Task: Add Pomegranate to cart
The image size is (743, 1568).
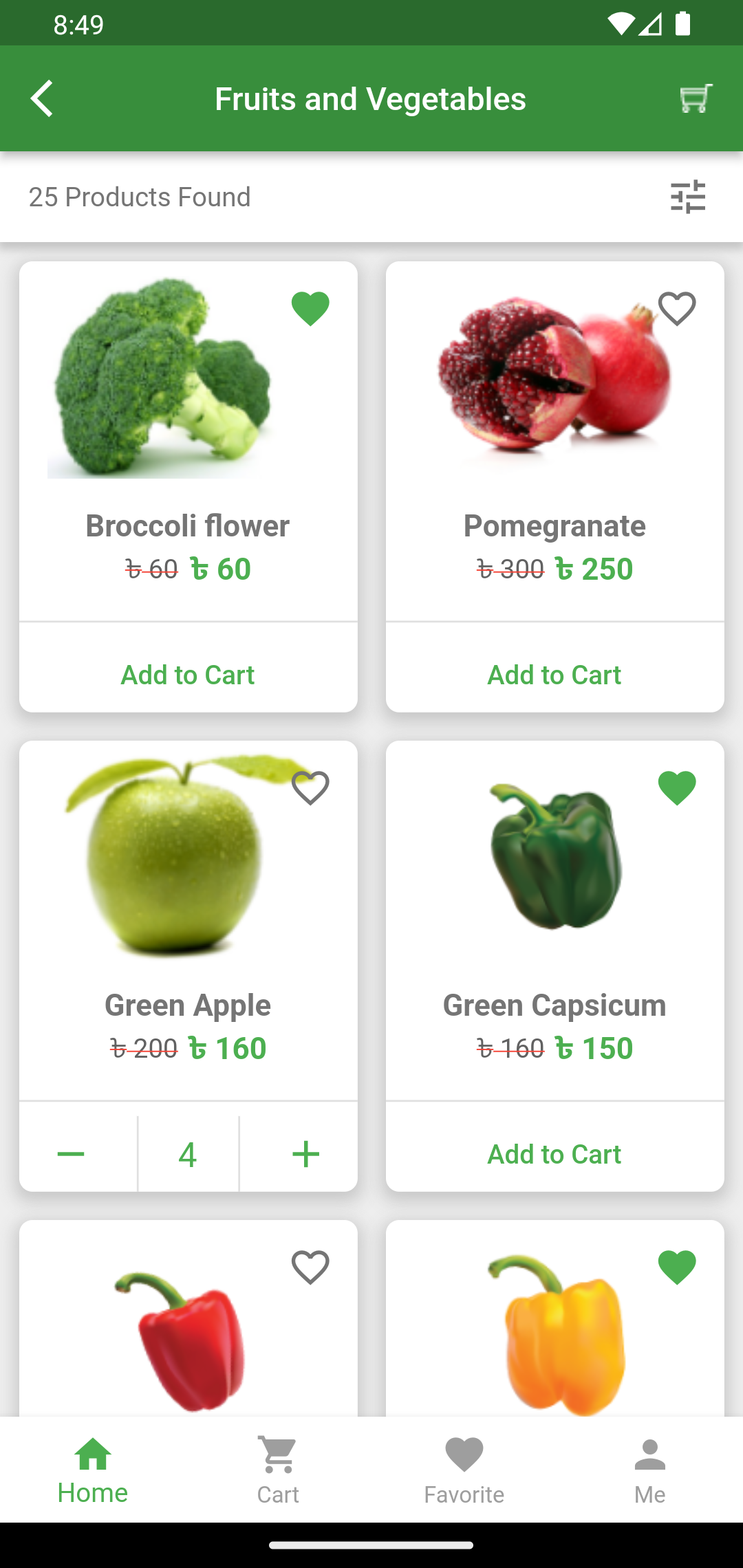Action: pos(554,675)
